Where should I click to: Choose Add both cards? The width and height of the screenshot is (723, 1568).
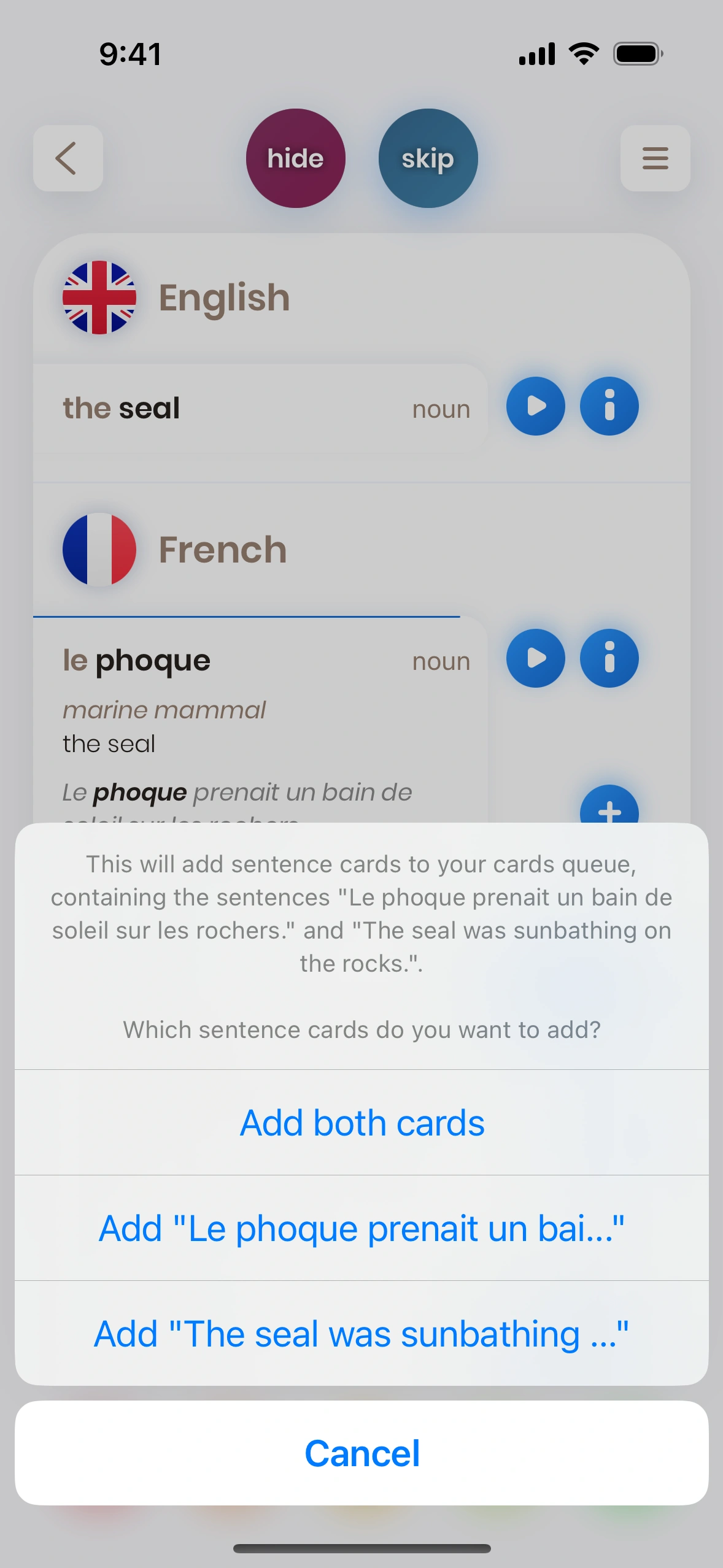tap(361, 1123)
